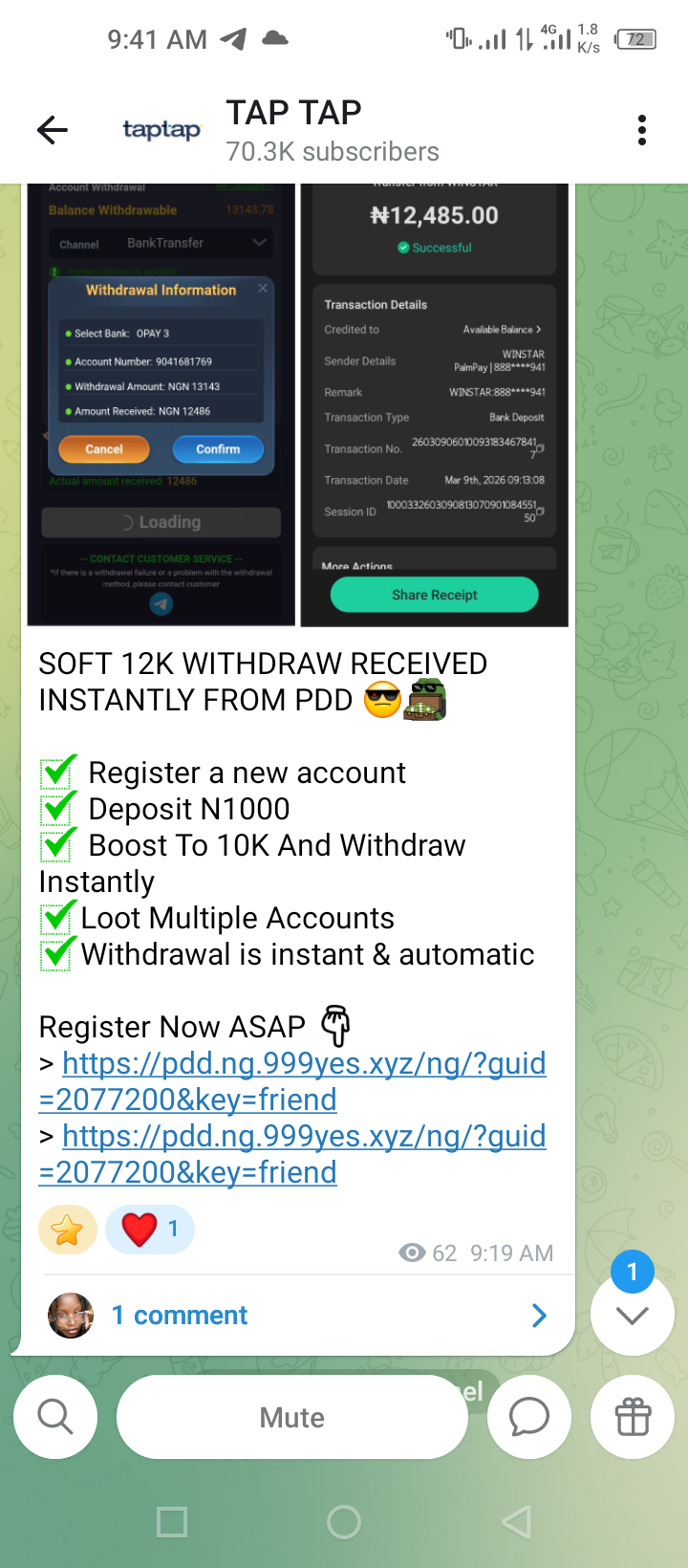Screen dimensions: 688x1568
Task: Go back from TAP TAP channel
Action: pyautogui.click(x=53, y=130)
